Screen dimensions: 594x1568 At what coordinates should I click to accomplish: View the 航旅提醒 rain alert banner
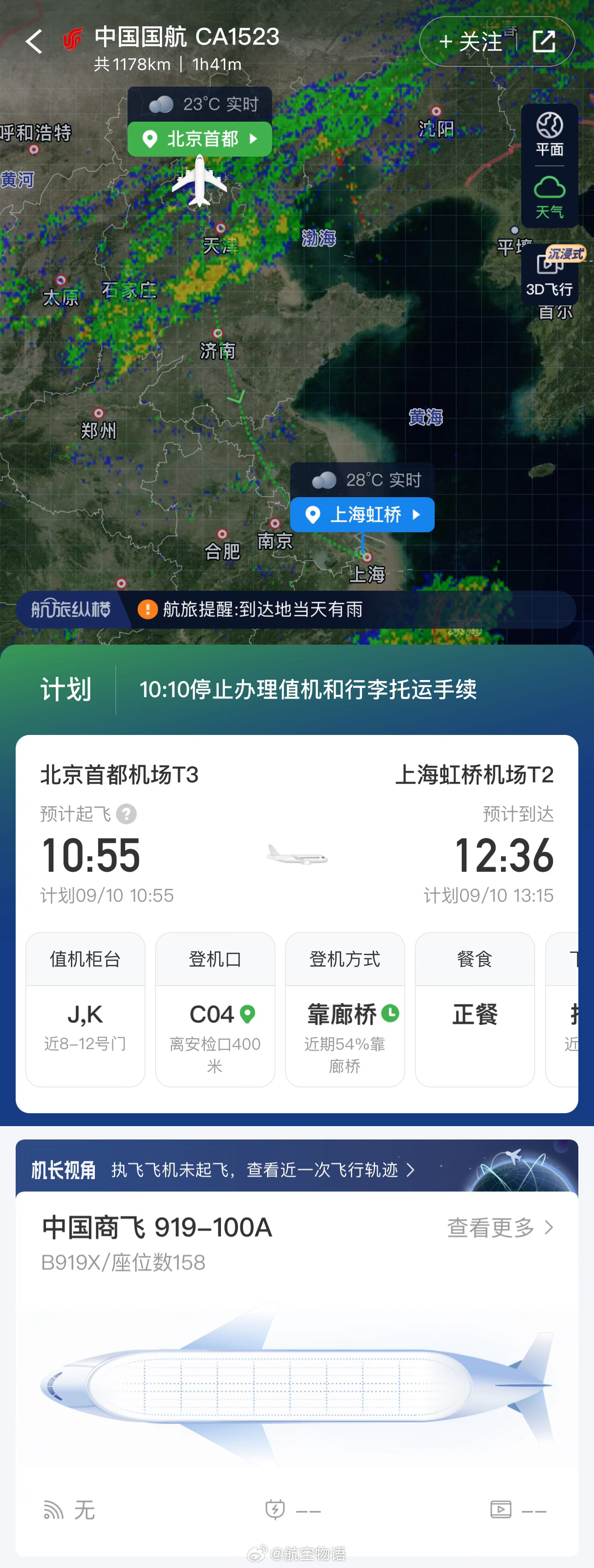(296, 609)
